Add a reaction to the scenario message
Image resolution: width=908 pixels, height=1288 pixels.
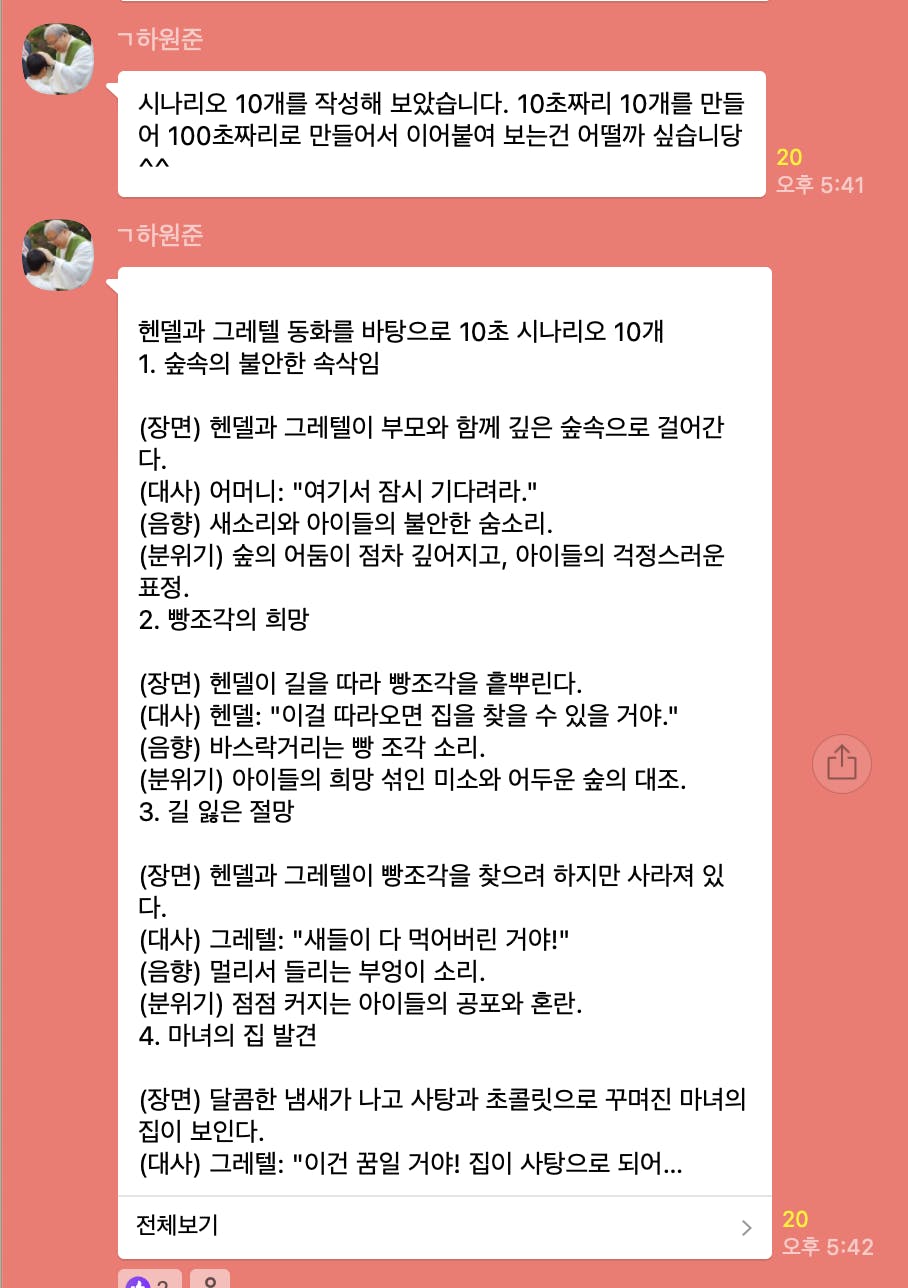click(209, 1280)
